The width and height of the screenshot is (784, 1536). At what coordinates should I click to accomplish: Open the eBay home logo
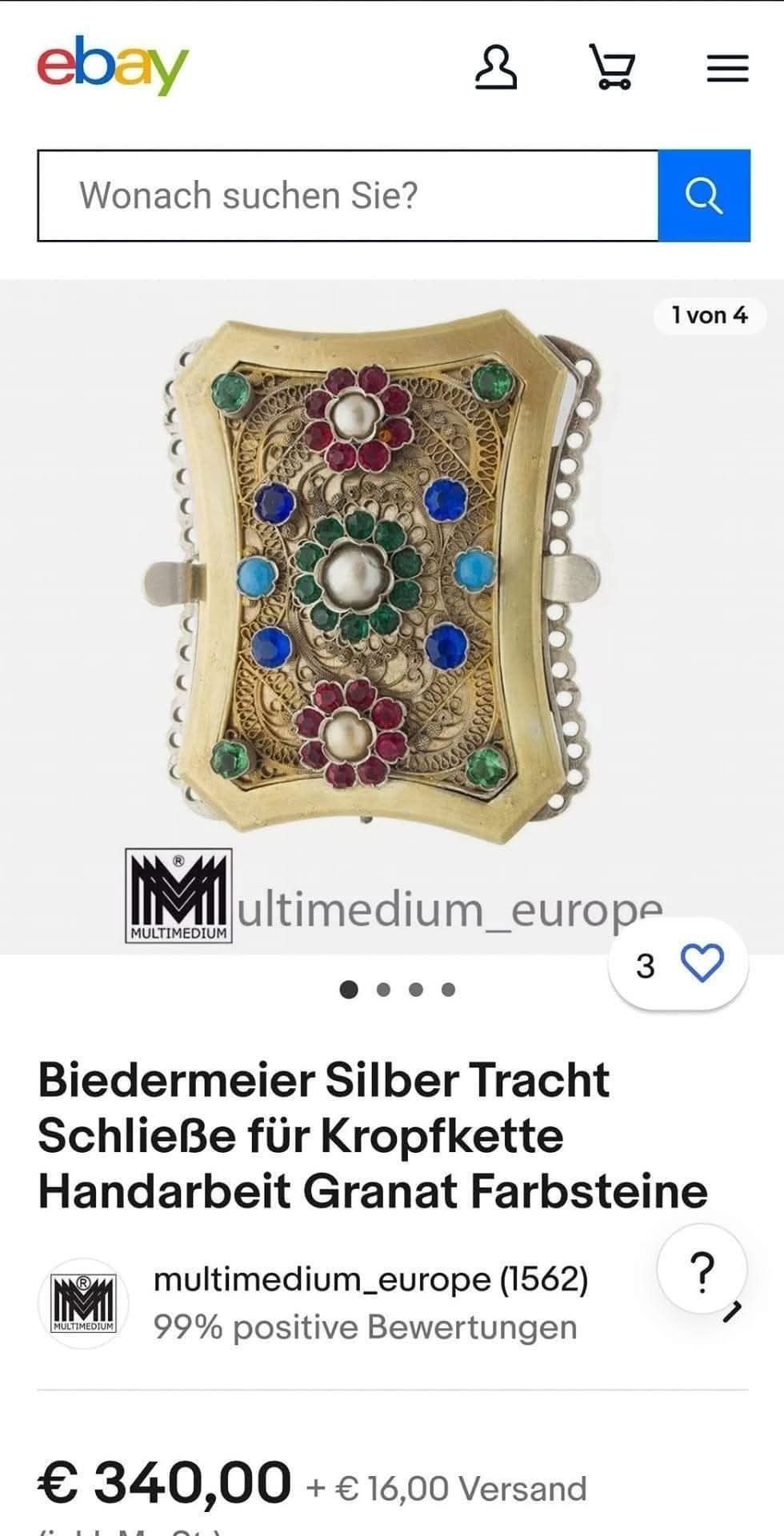coord(112,66)
